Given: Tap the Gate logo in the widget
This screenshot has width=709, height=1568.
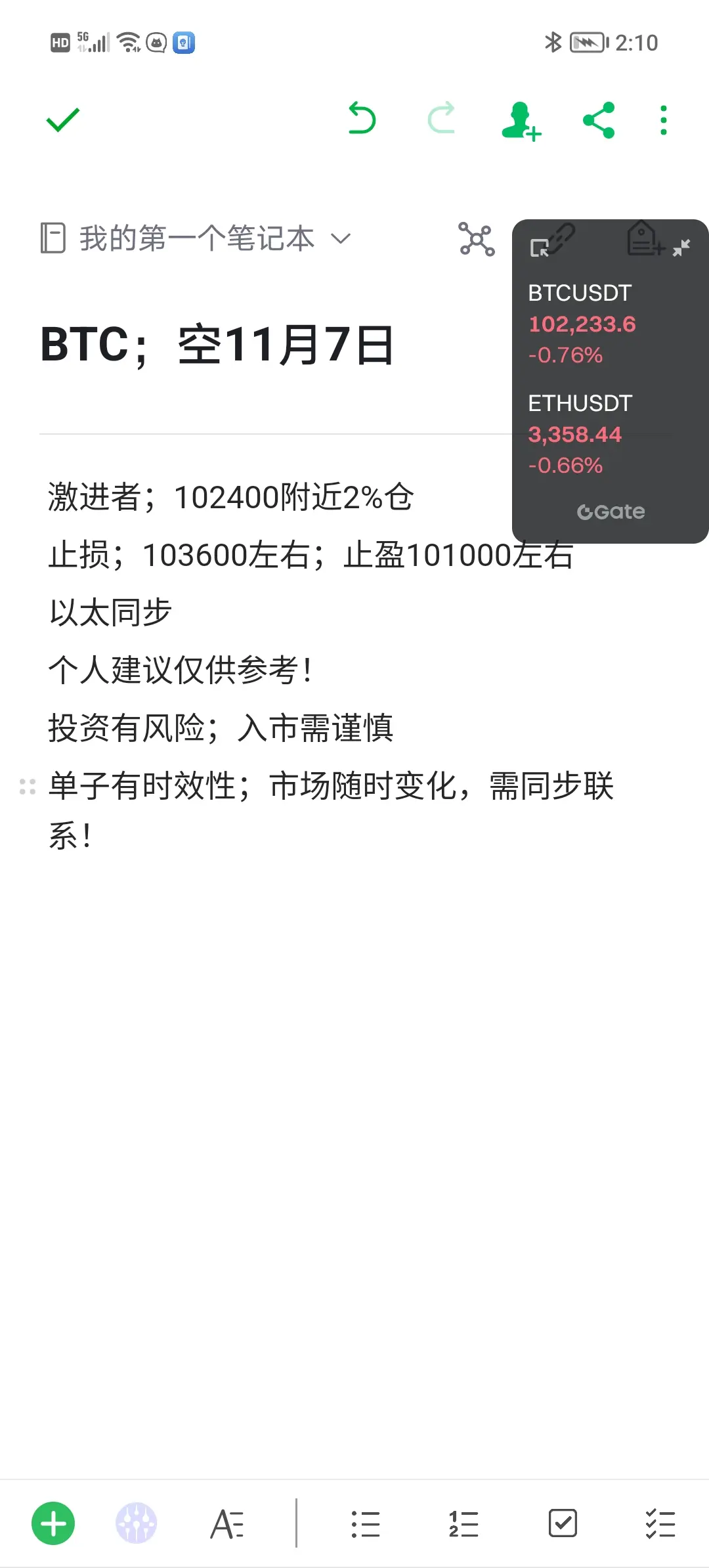Looking at the screenshot, I should click(611, 512).
